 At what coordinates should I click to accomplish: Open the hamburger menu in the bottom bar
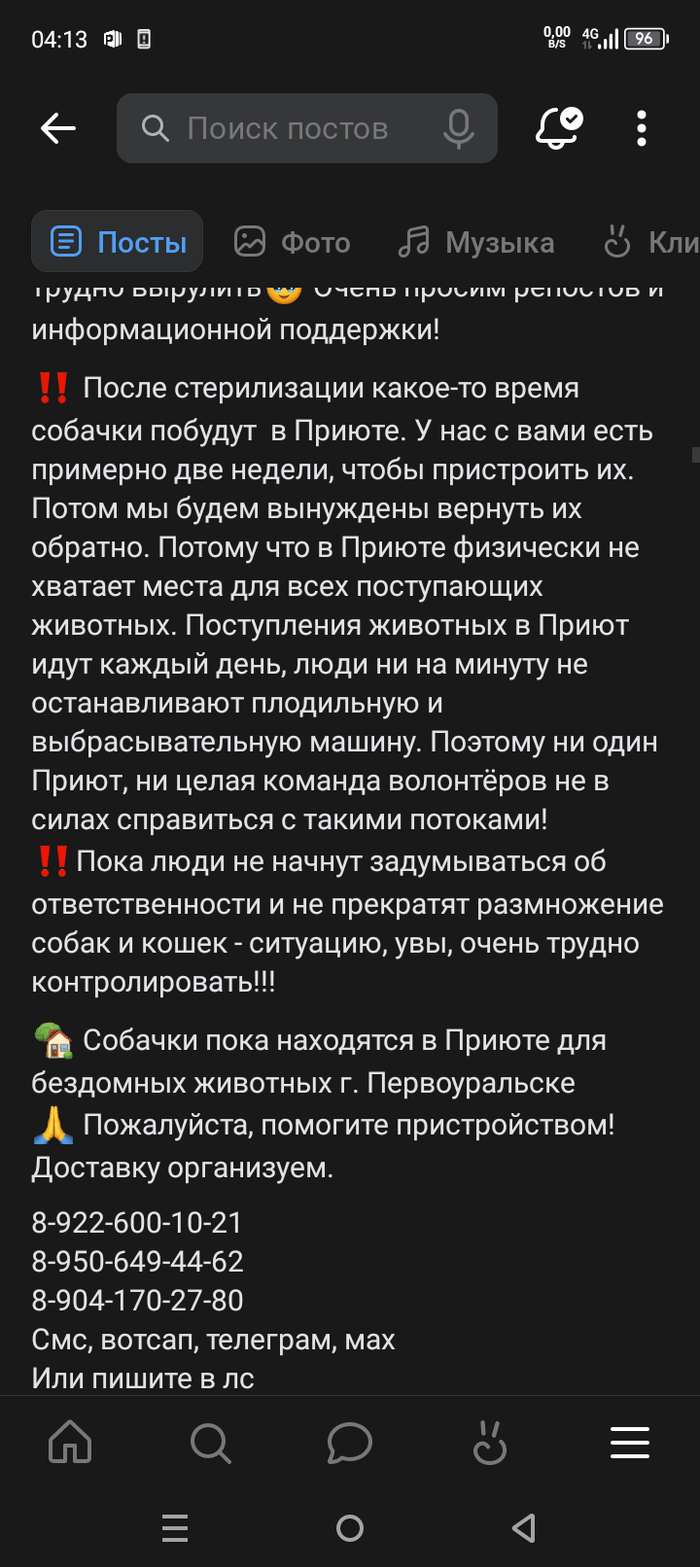click(x=630, y=1442)
